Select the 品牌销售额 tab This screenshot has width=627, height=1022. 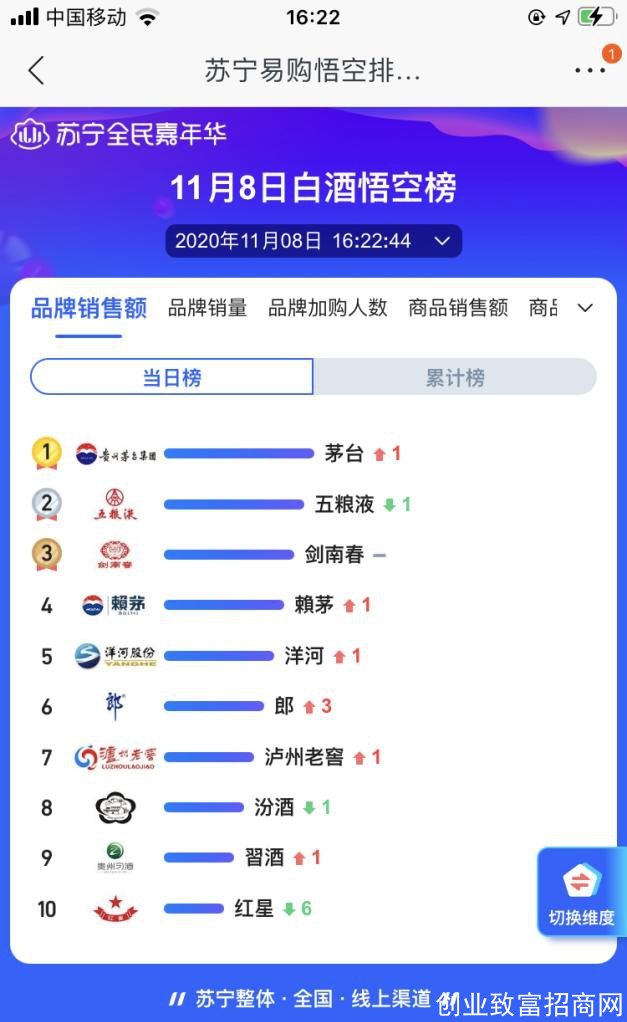point(89,308)
